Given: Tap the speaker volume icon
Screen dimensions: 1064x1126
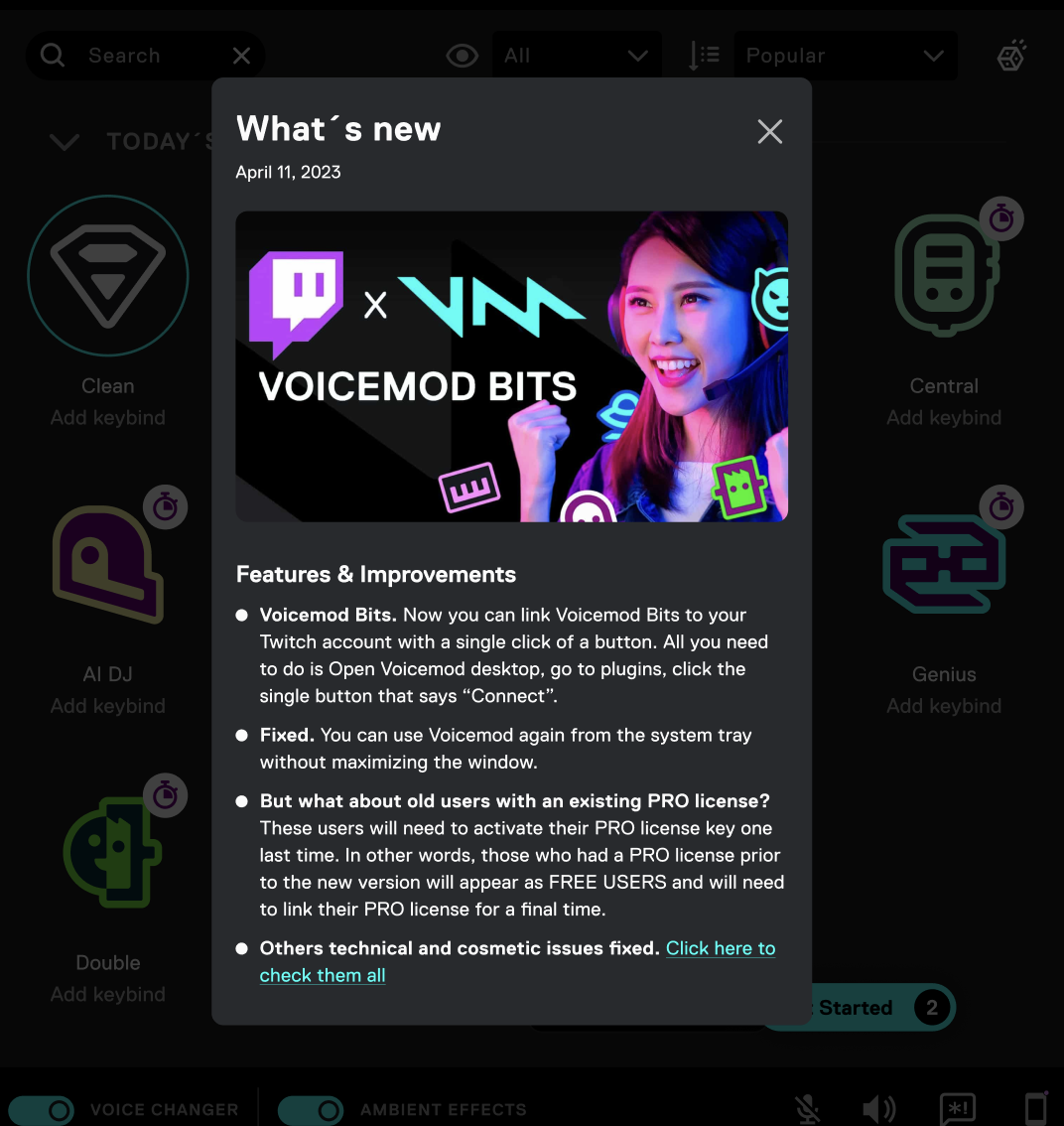Looking at the screenshot, I should [878, 1109].
